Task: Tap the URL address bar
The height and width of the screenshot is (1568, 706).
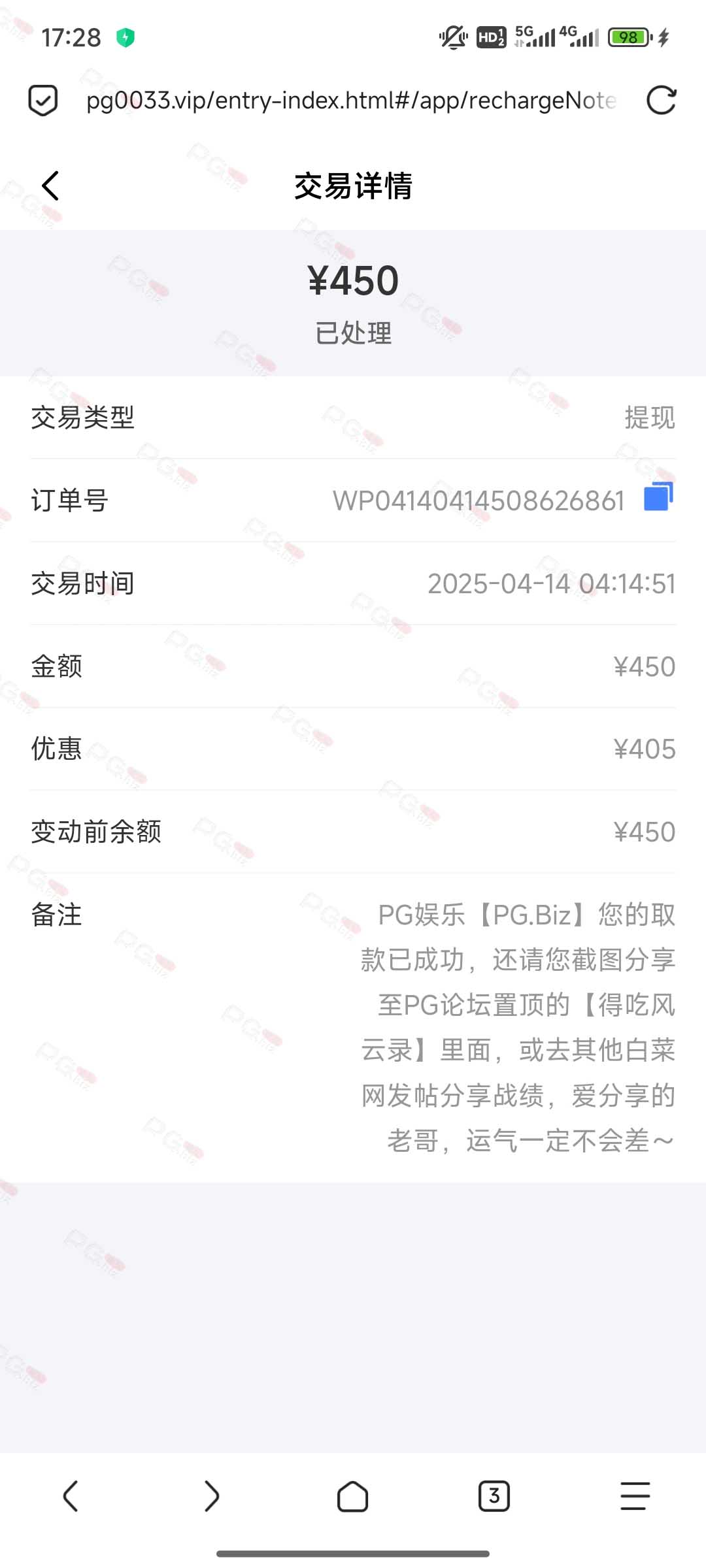Action: [351, 101]
